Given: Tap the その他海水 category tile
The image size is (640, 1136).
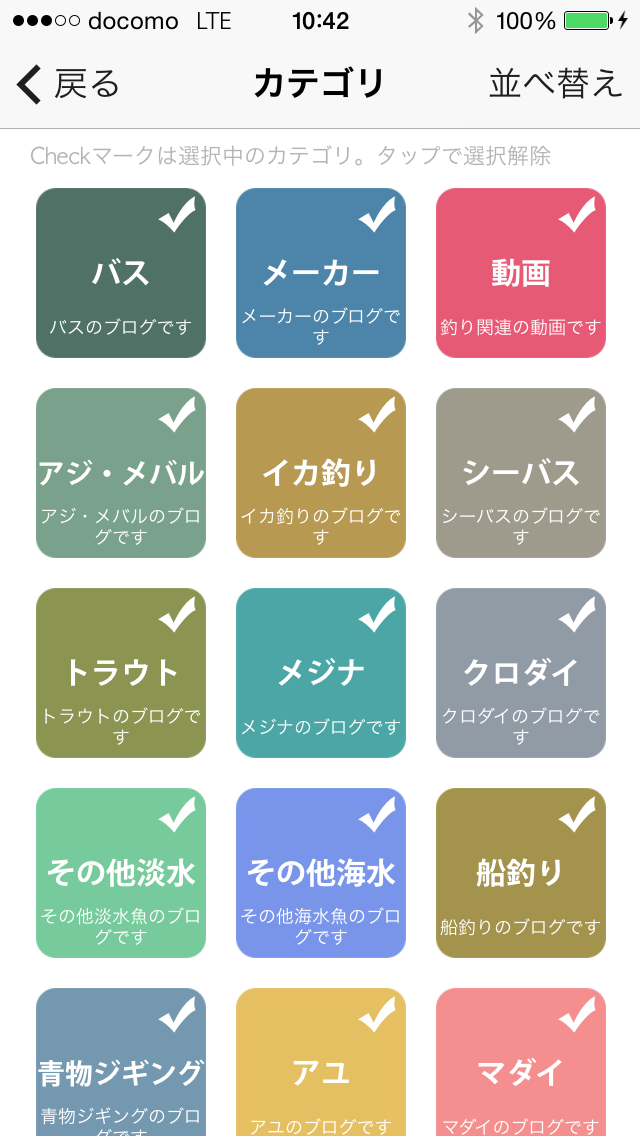Looking at the screenshot, I should coord(321,873).
